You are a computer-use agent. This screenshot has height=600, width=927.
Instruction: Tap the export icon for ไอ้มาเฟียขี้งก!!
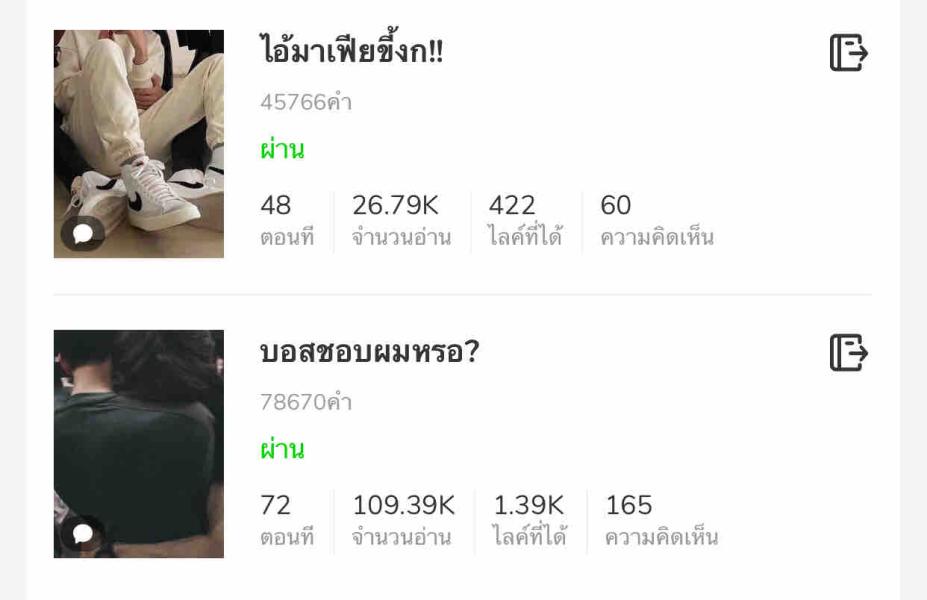848,53
